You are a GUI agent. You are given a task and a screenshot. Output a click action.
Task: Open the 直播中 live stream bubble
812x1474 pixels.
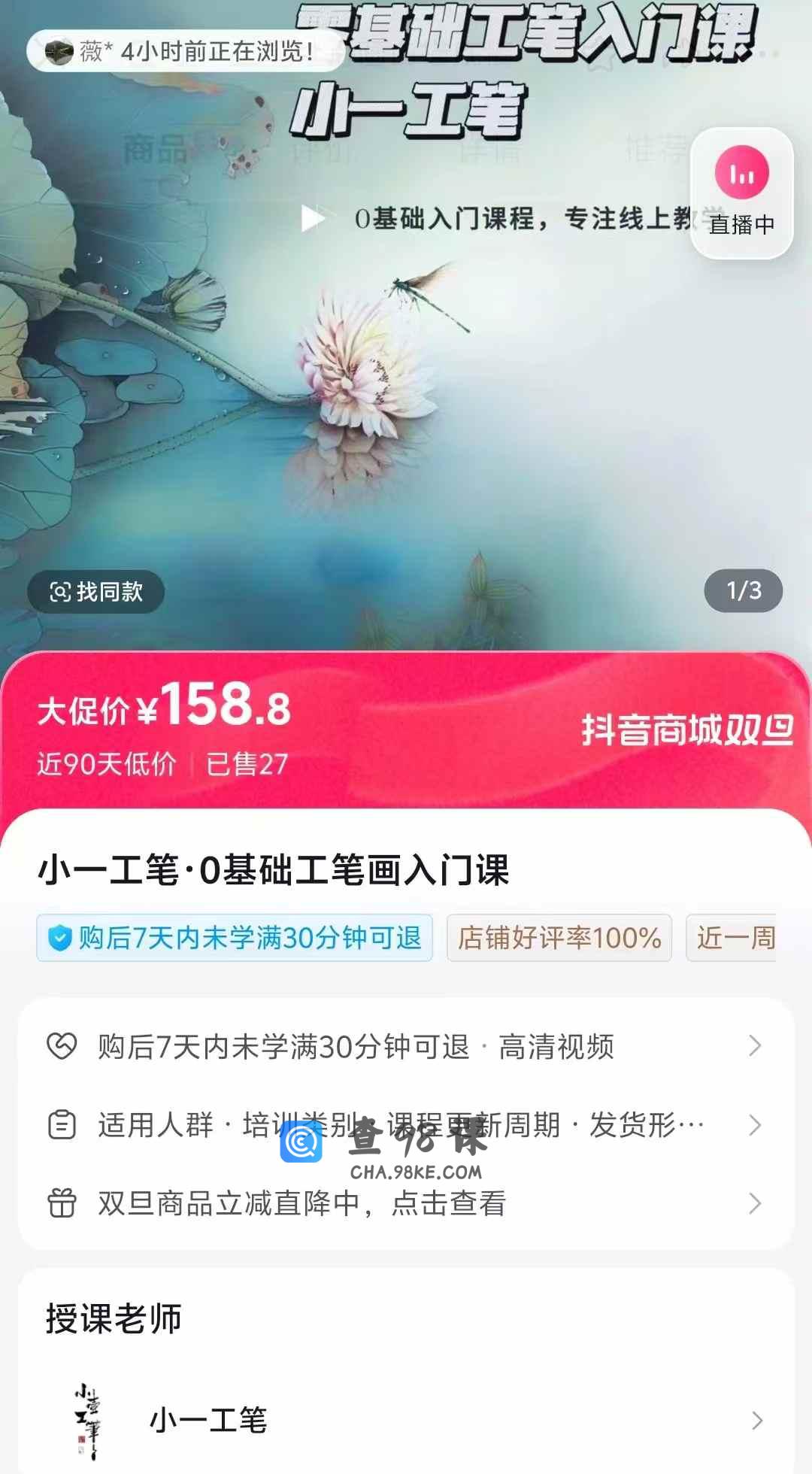pos(741,193)
